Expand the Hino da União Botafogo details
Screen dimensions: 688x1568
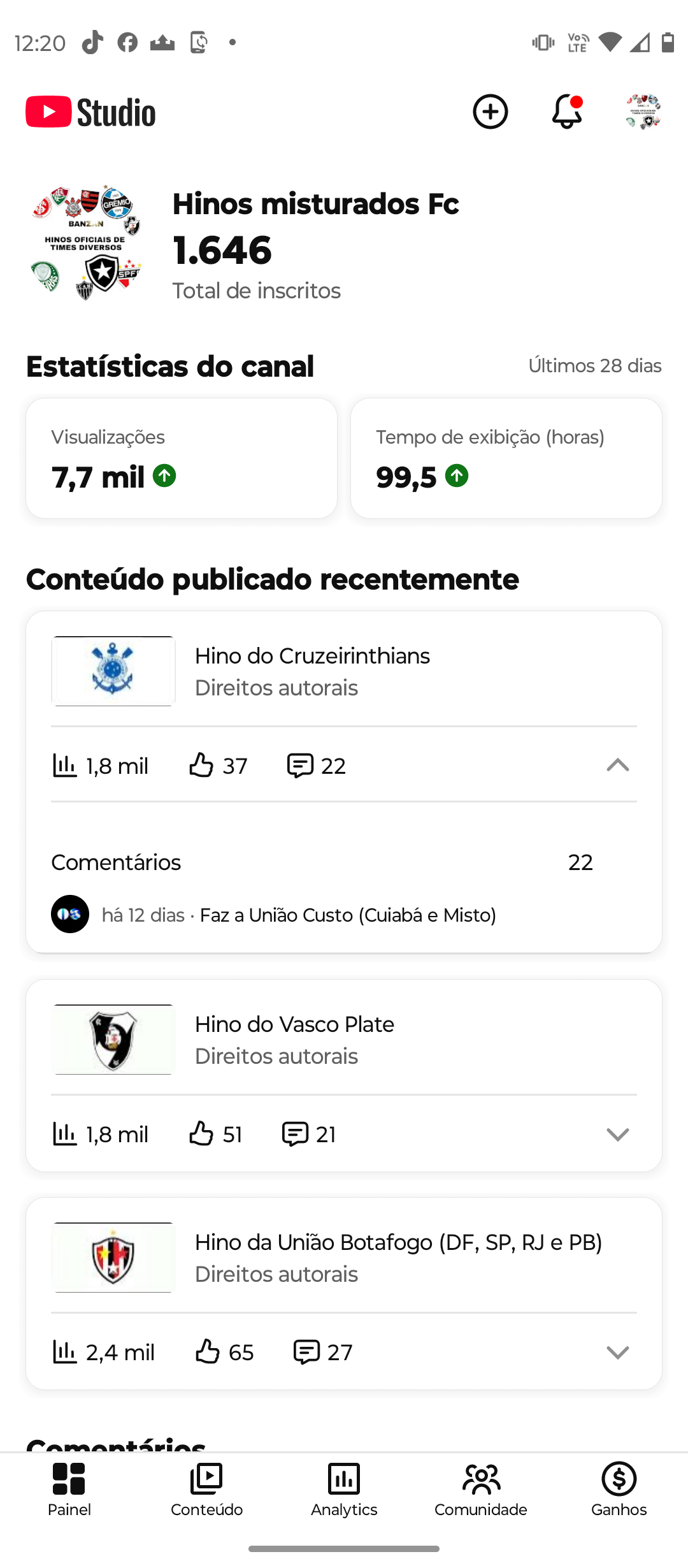(x=617, y=1352)
